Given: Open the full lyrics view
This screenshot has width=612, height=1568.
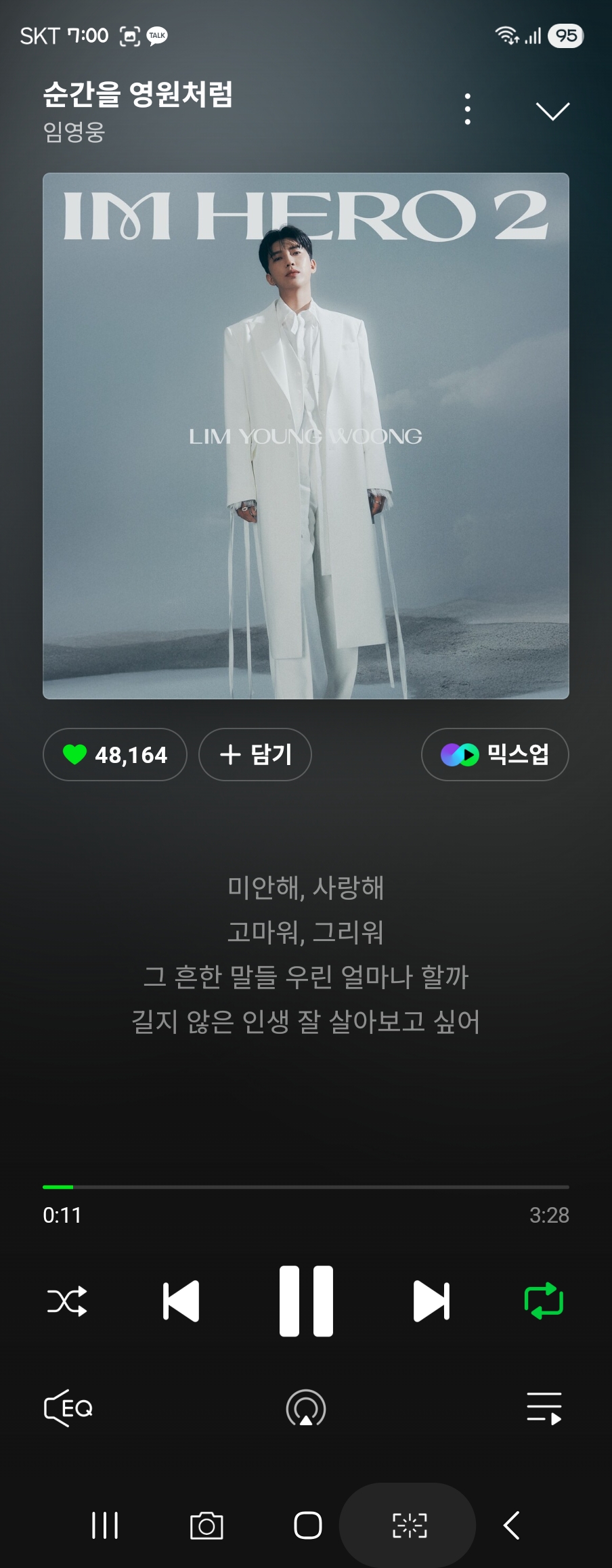Looking at the screenshot, I should pos(306,954).
